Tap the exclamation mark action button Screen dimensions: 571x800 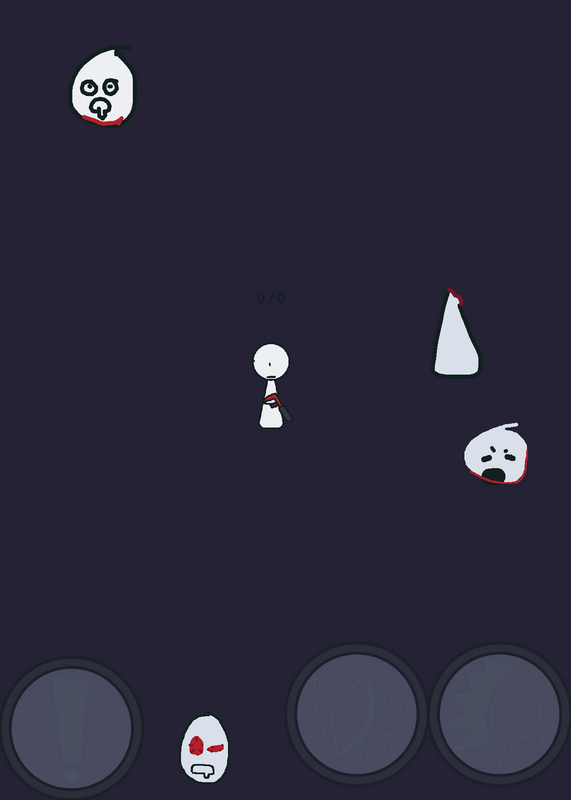(x=71, y=728)
